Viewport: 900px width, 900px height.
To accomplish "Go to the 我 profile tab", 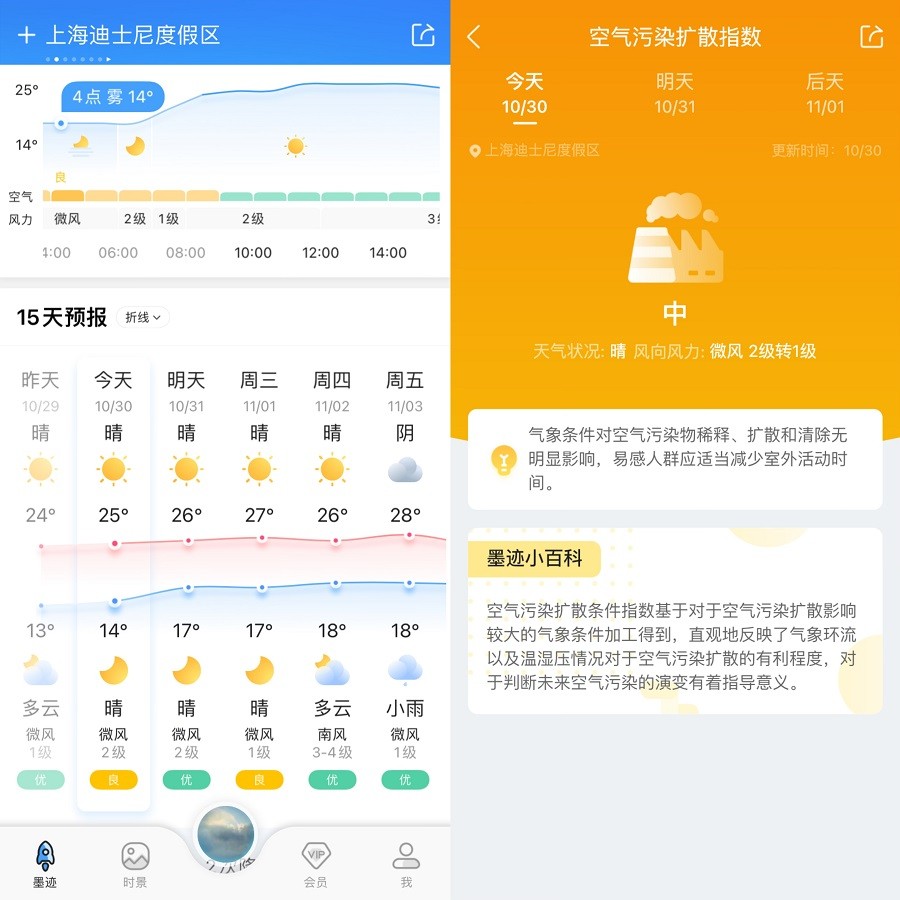I will [406, 864].
